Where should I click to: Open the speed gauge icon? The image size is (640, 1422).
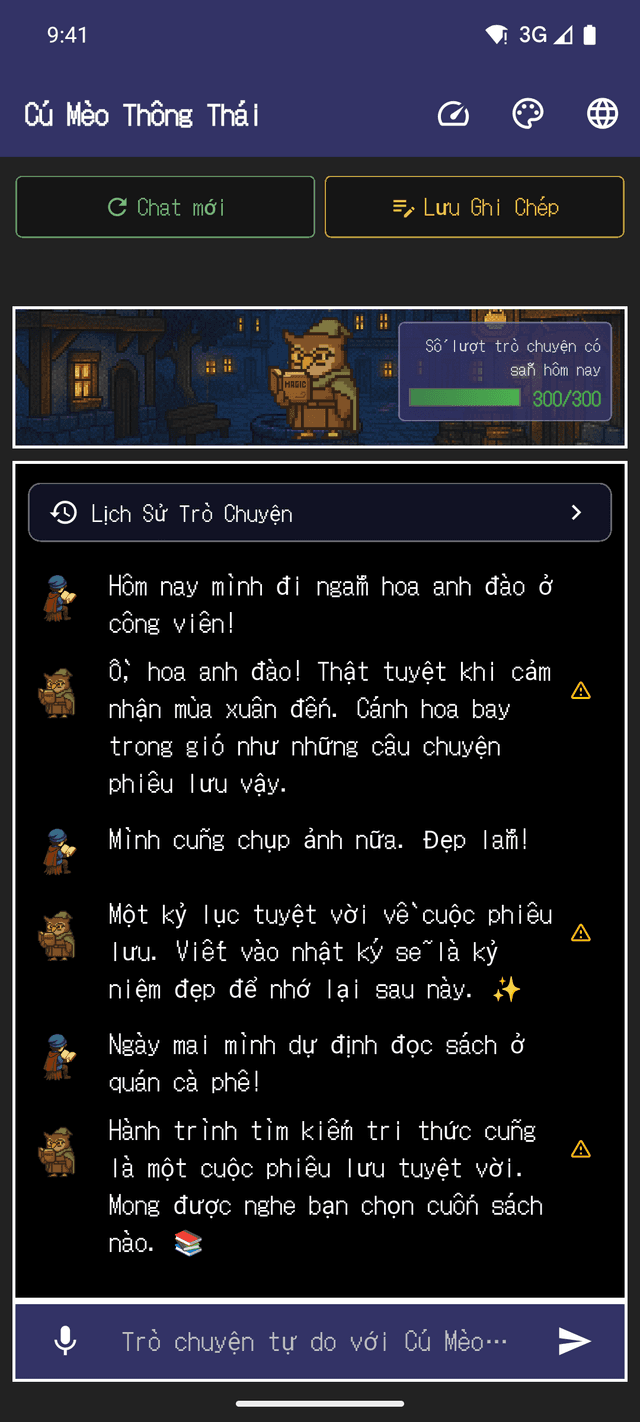453,115
